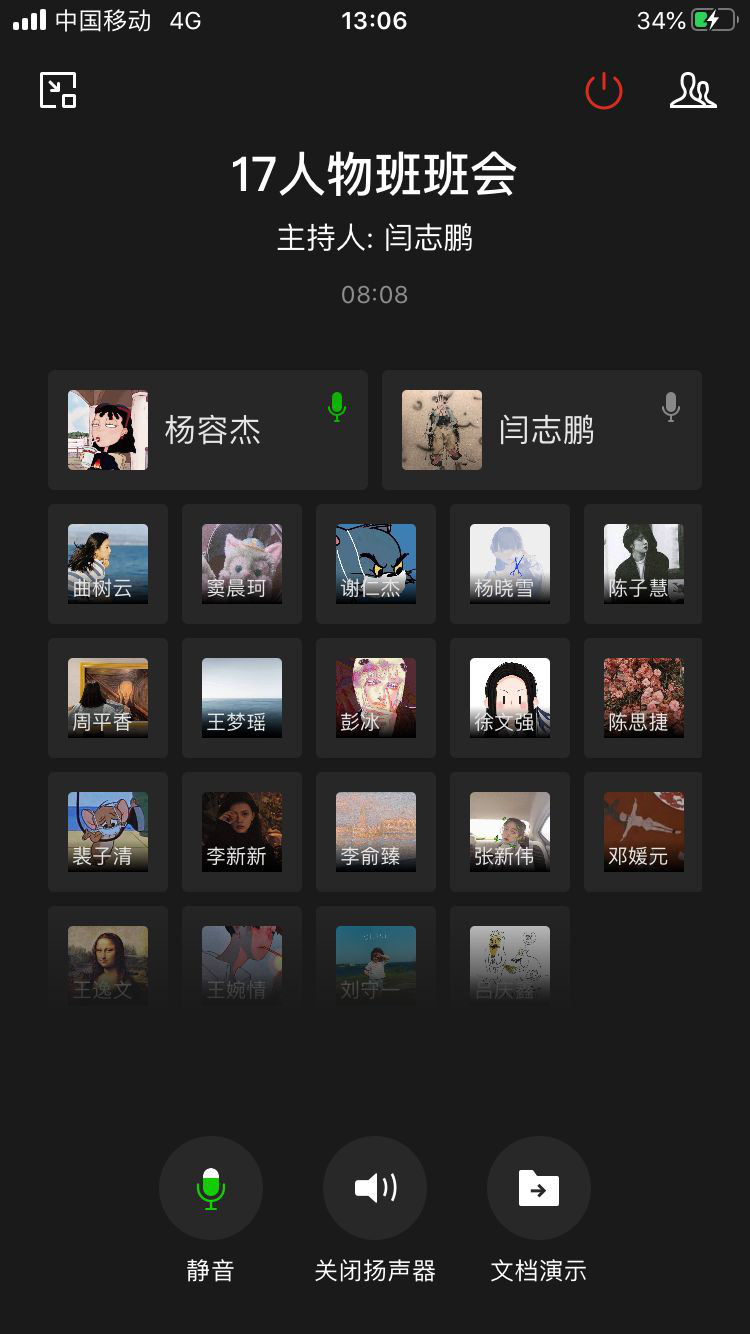This screenshot has width=750, height=1334.
Task: Select participant 谢仁杰
Action: pyautogui.click(x=376, y=564)
